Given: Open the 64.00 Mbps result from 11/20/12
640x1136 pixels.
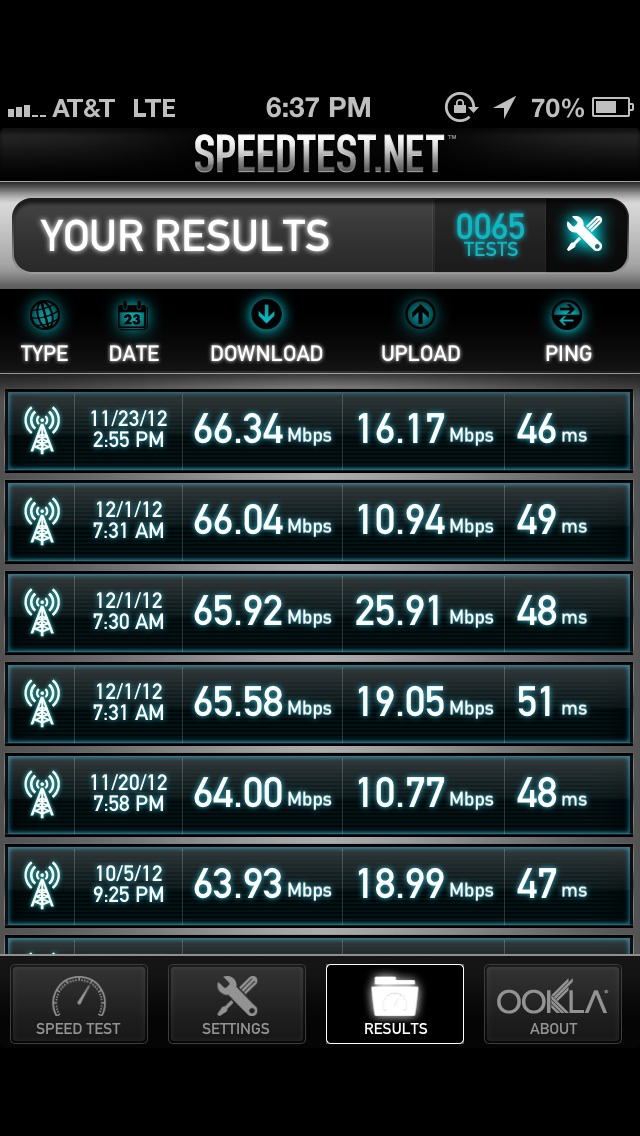Looking at the screenshot, I should [319, 794].
